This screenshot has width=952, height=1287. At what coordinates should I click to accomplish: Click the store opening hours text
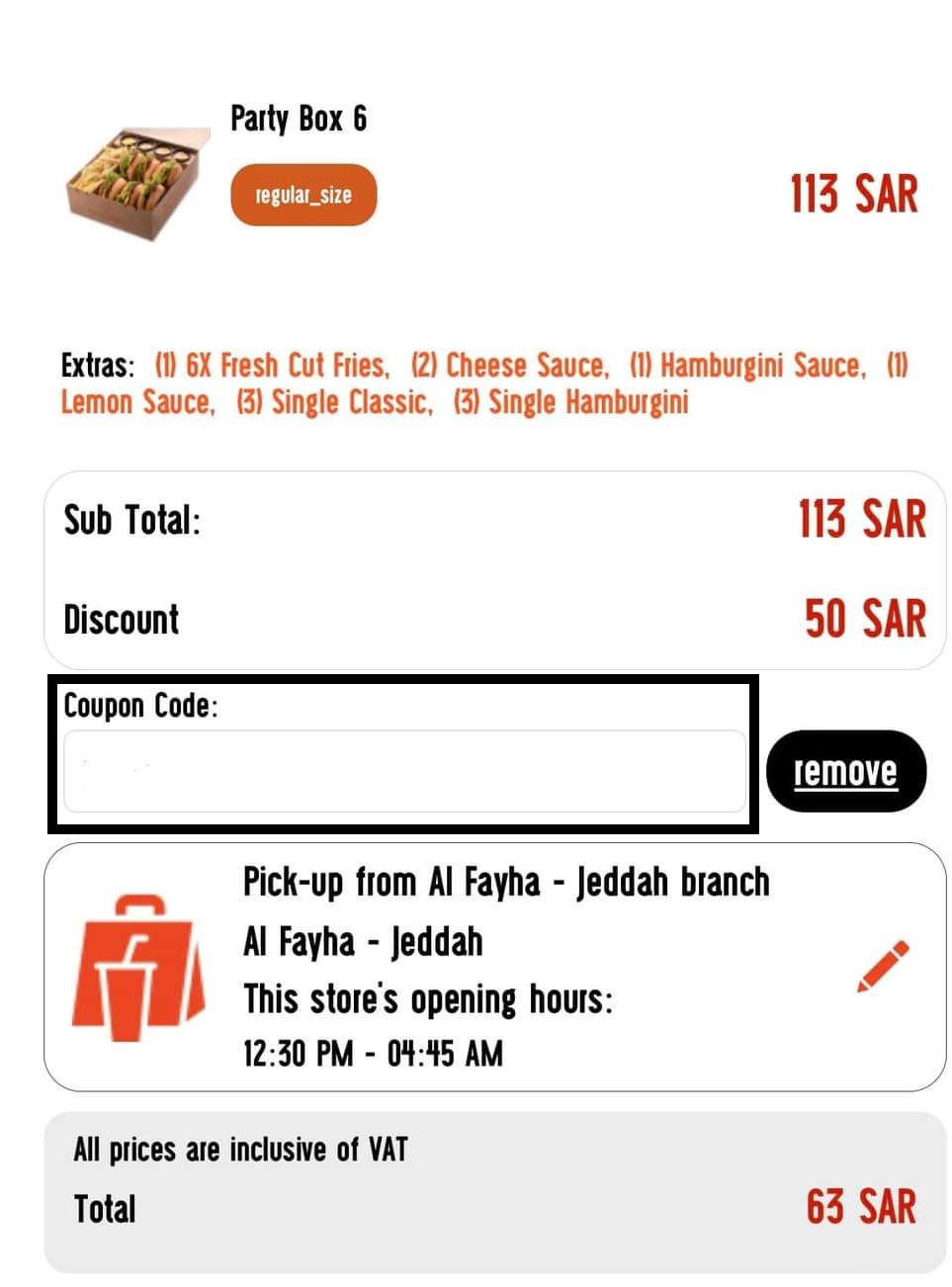point(428,998)
